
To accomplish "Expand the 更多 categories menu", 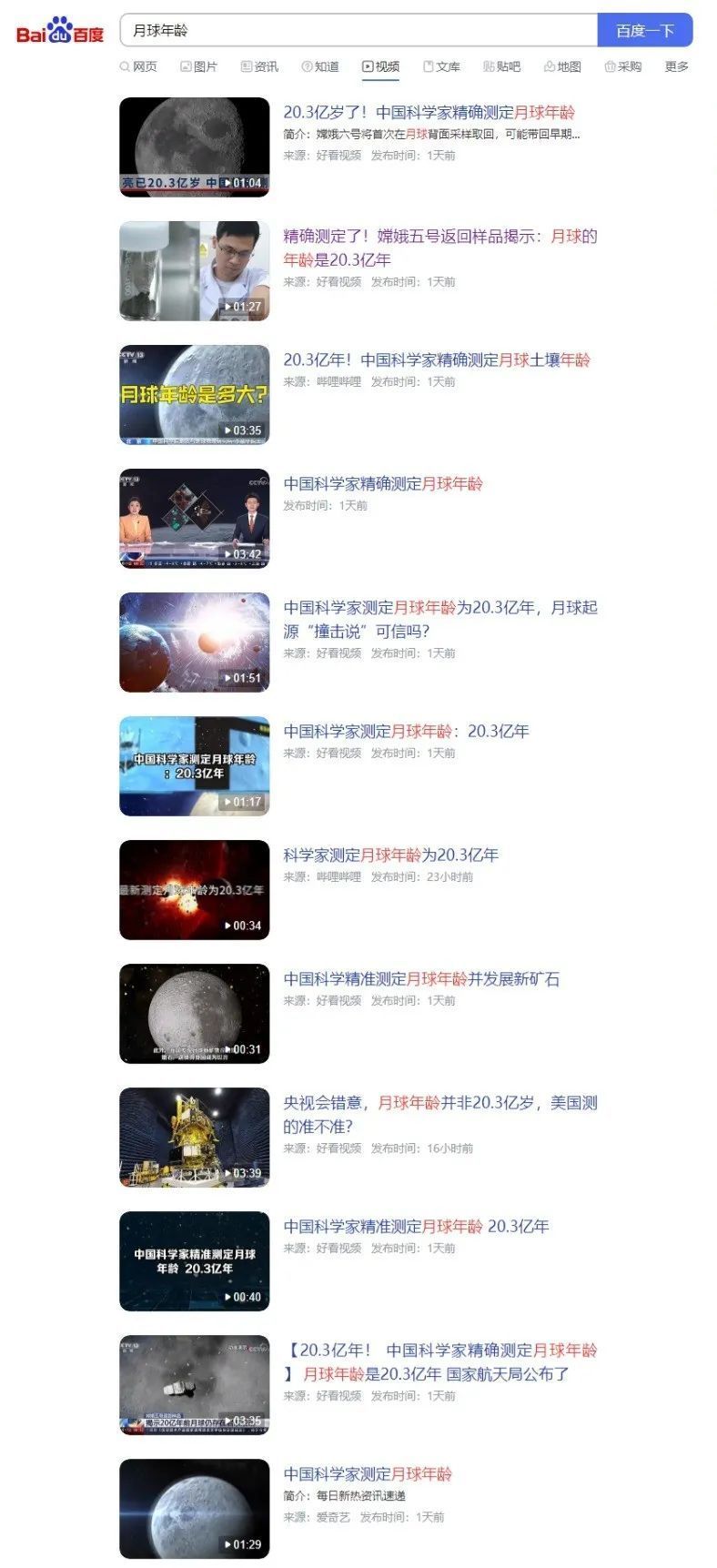I will tap(676, 66).
